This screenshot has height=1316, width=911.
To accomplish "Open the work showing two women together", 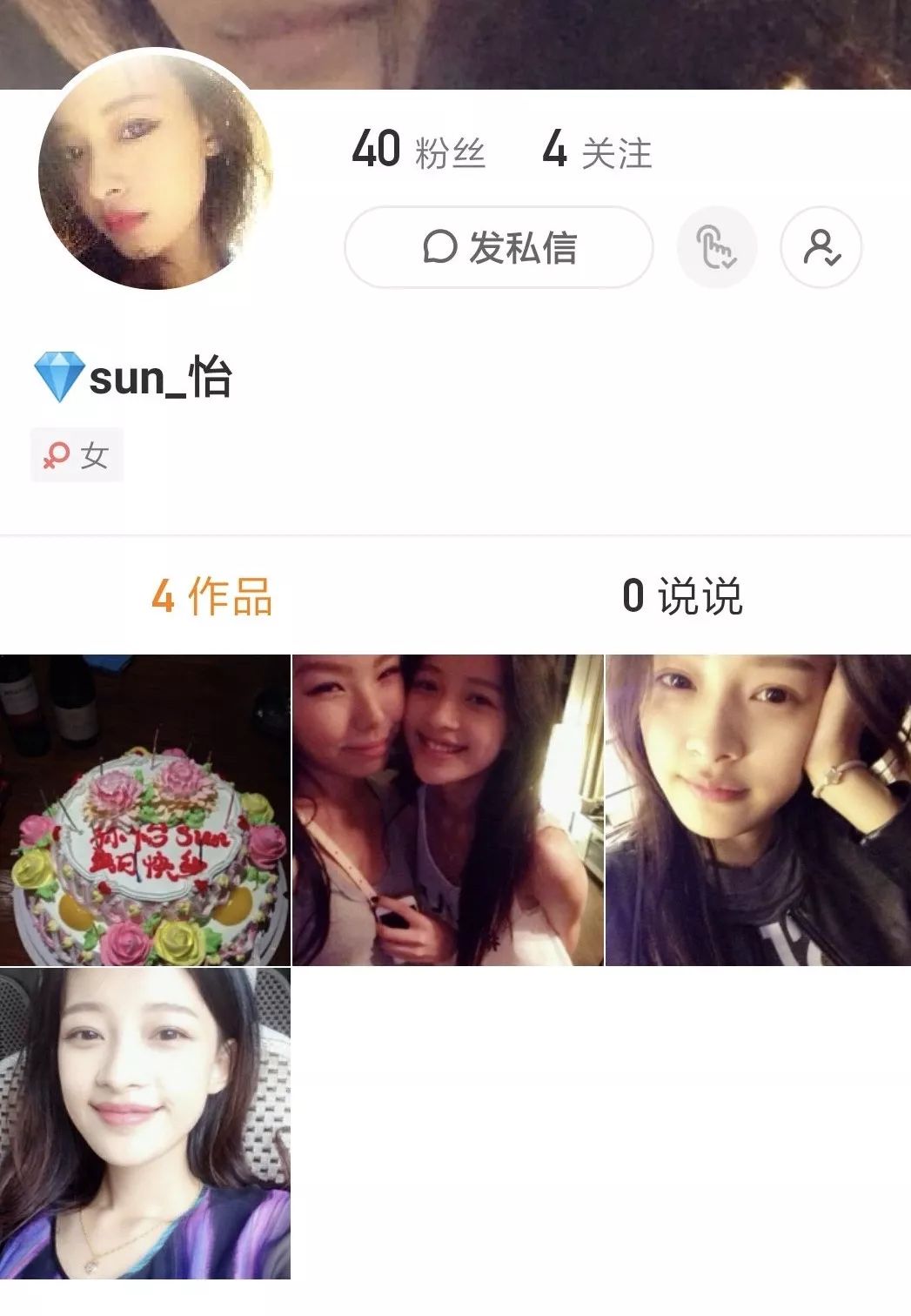I will (447, 810).
